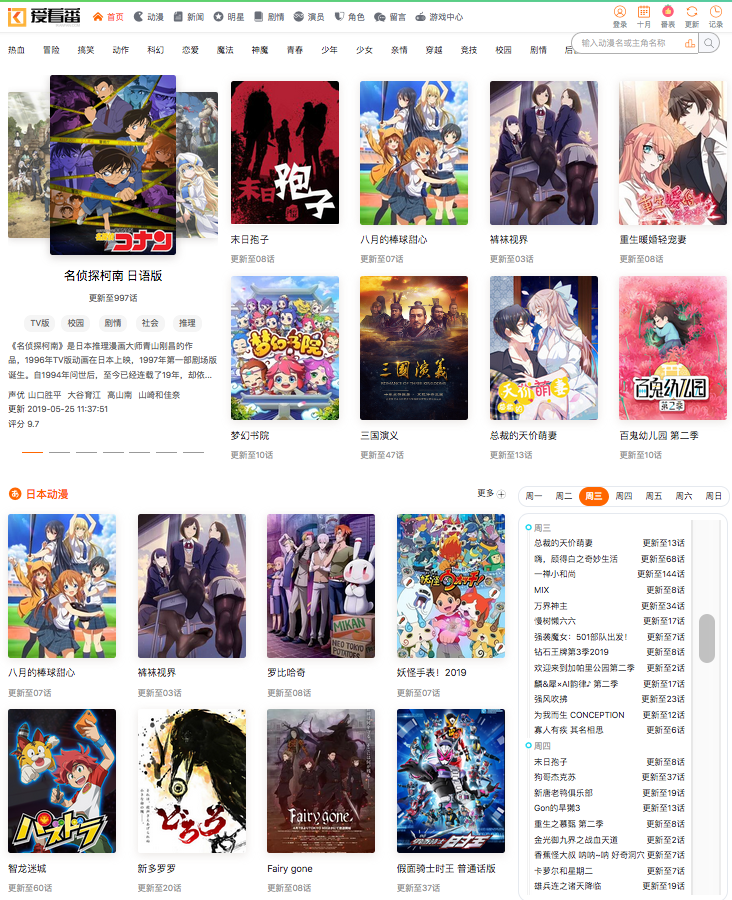Open the 游戏中心 page
Screen dimensions: 732x900
point(438,17)
